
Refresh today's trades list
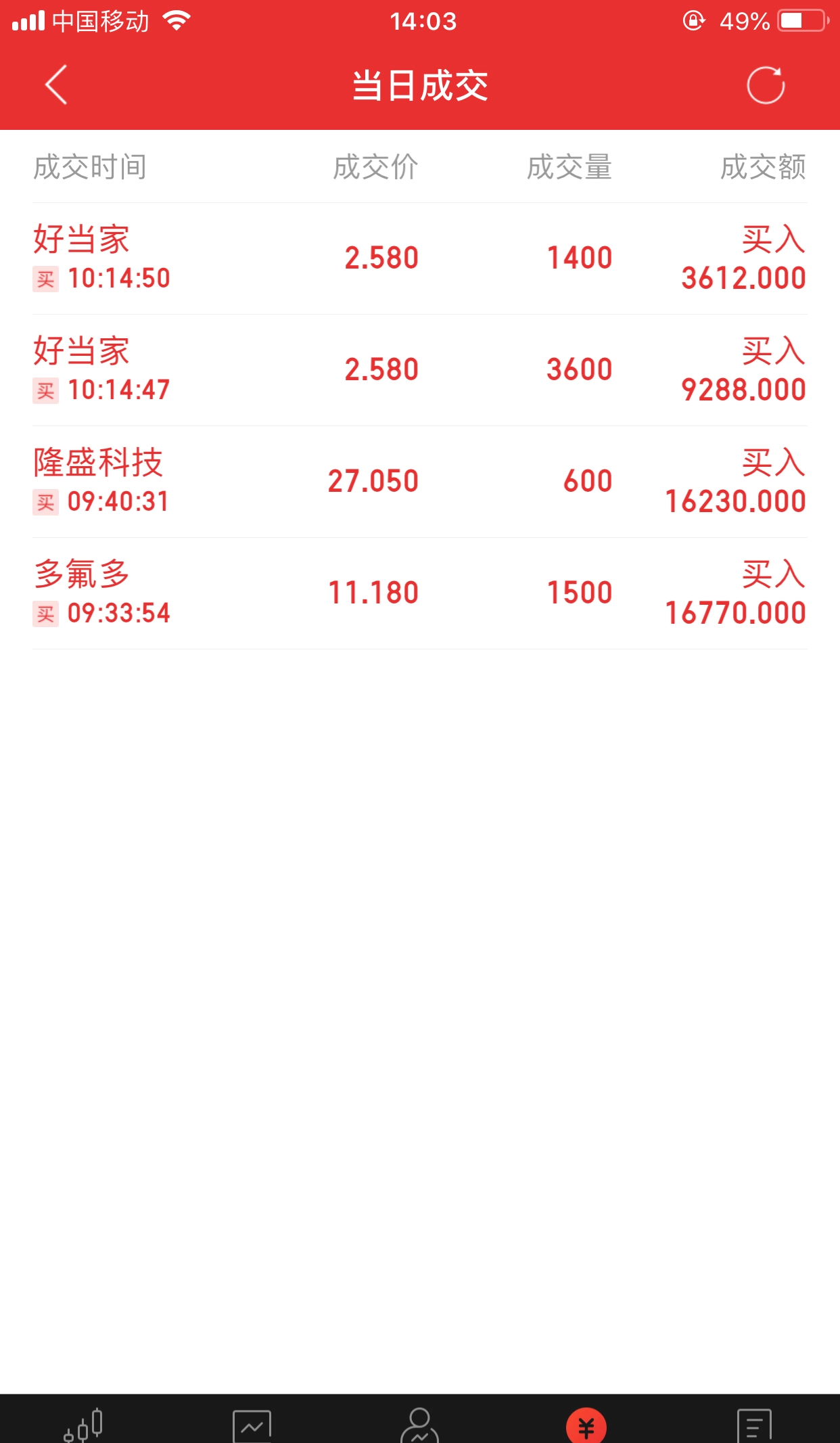(x=766, y=85)
